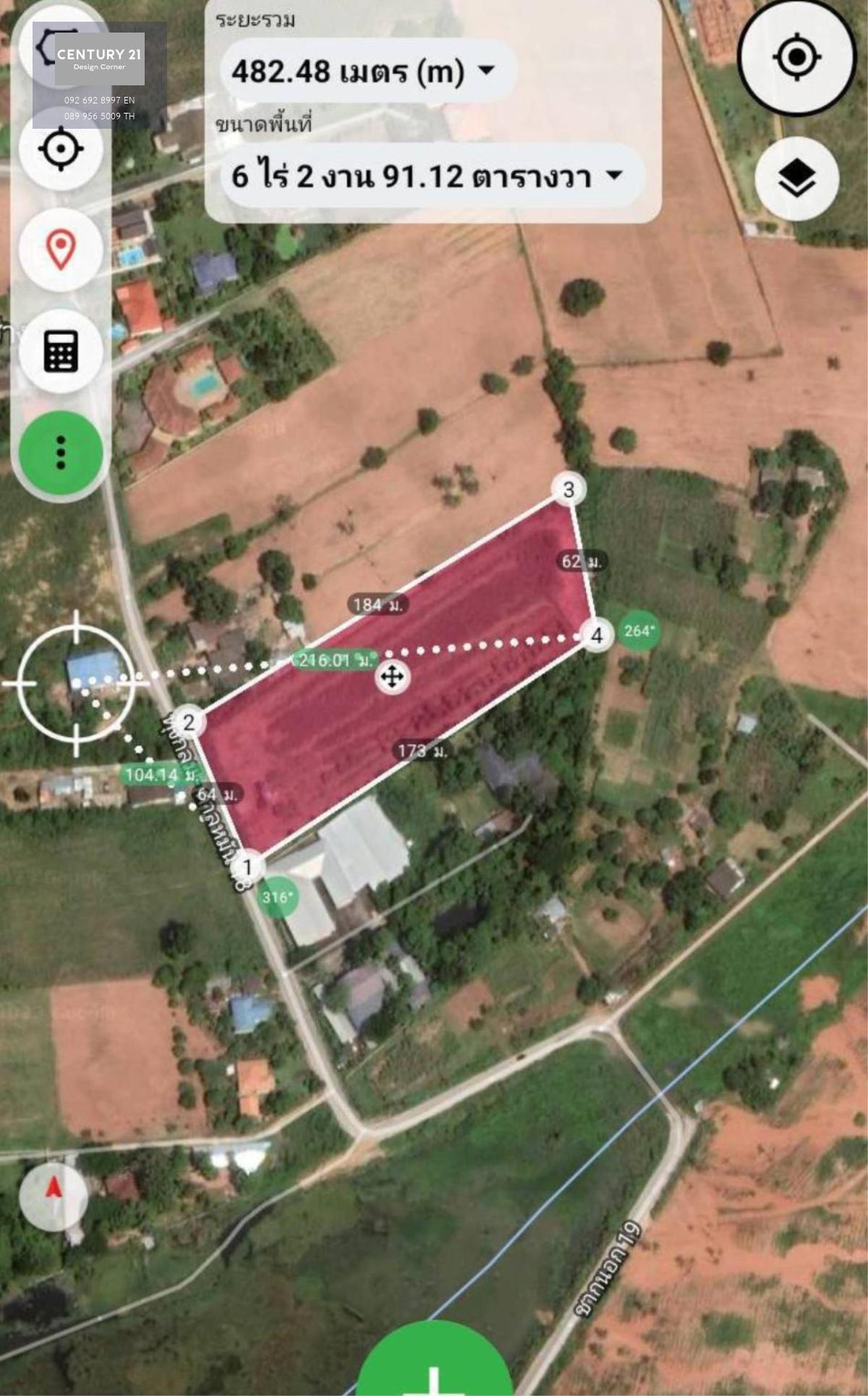Viewport: 868px width, 1396px height.
Task: Open the calculator tool
Action: [x=61, y=352]
